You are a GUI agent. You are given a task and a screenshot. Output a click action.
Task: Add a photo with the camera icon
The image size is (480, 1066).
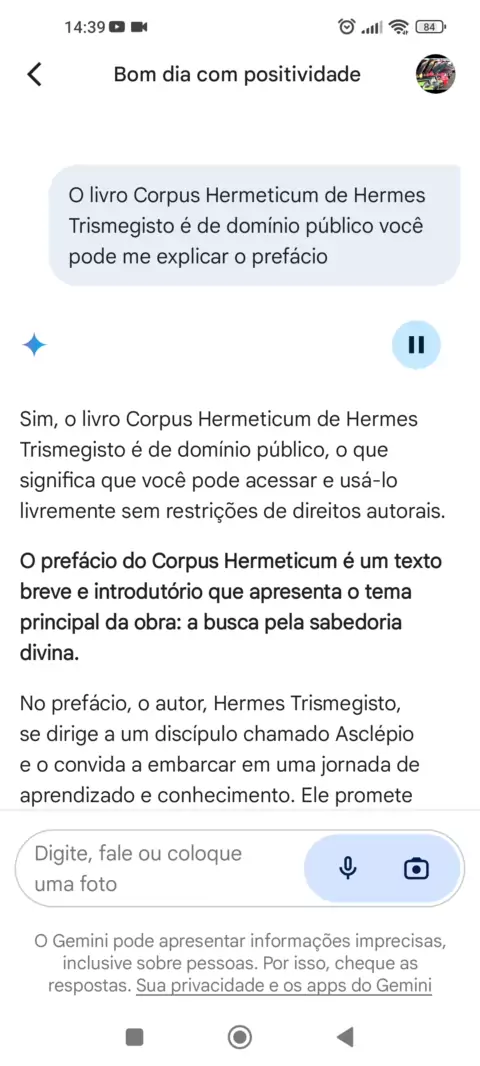(416, 868)
